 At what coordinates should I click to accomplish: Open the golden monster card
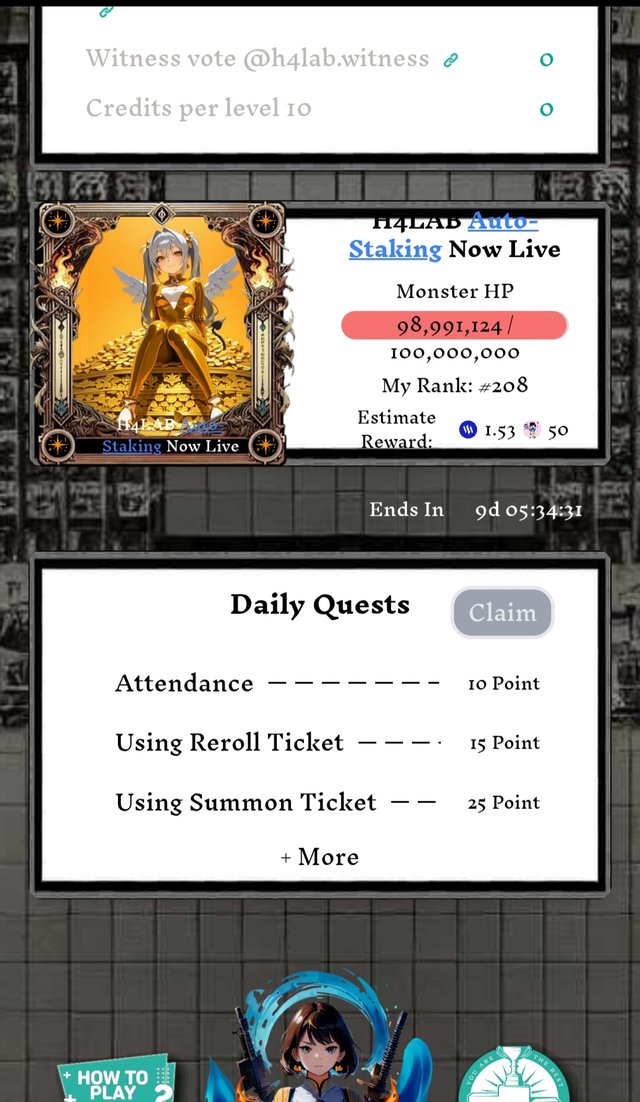[162, 333]
